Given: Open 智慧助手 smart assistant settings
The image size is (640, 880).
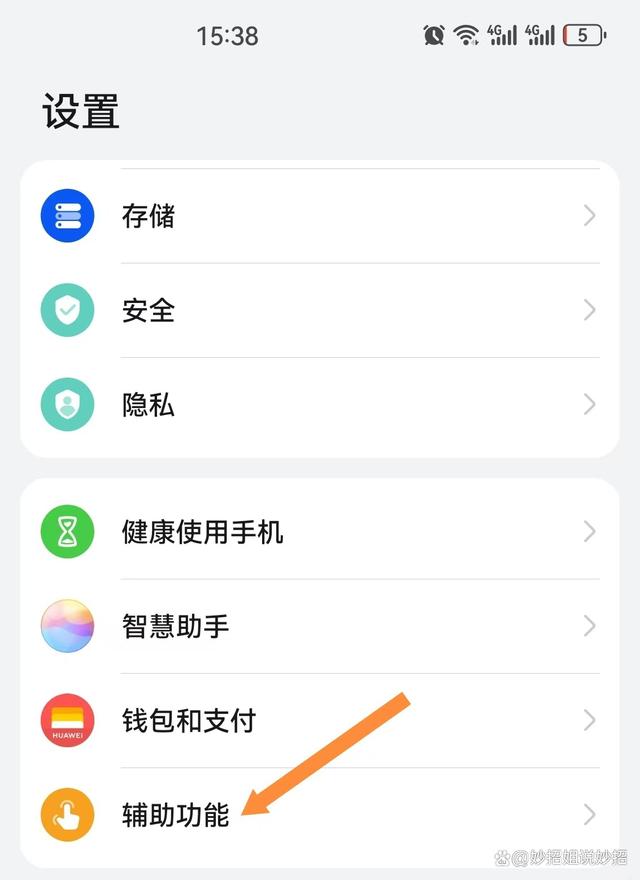Looking at the screenshot, I should coord(320,626).
